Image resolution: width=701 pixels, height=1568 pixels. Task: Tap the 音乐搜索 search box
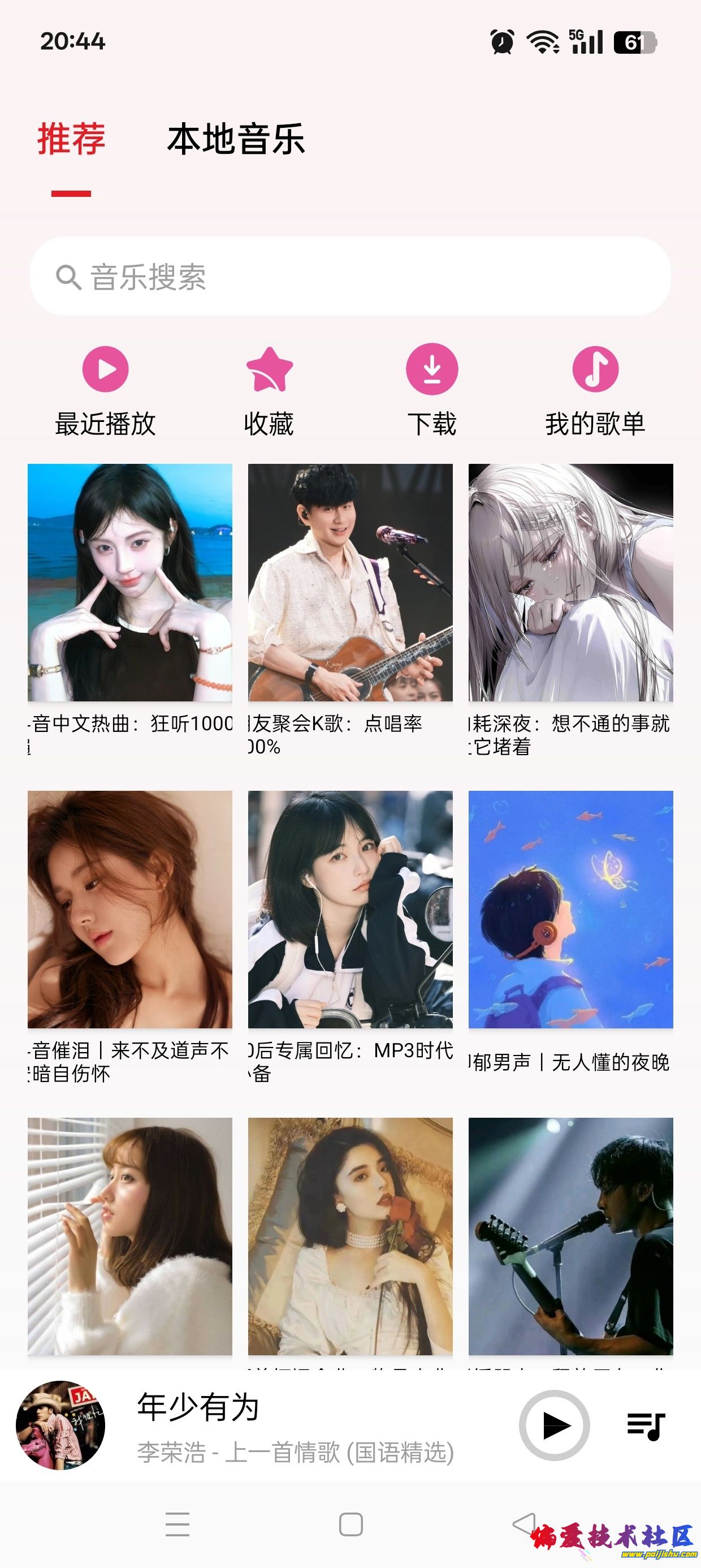click(350, 277)
